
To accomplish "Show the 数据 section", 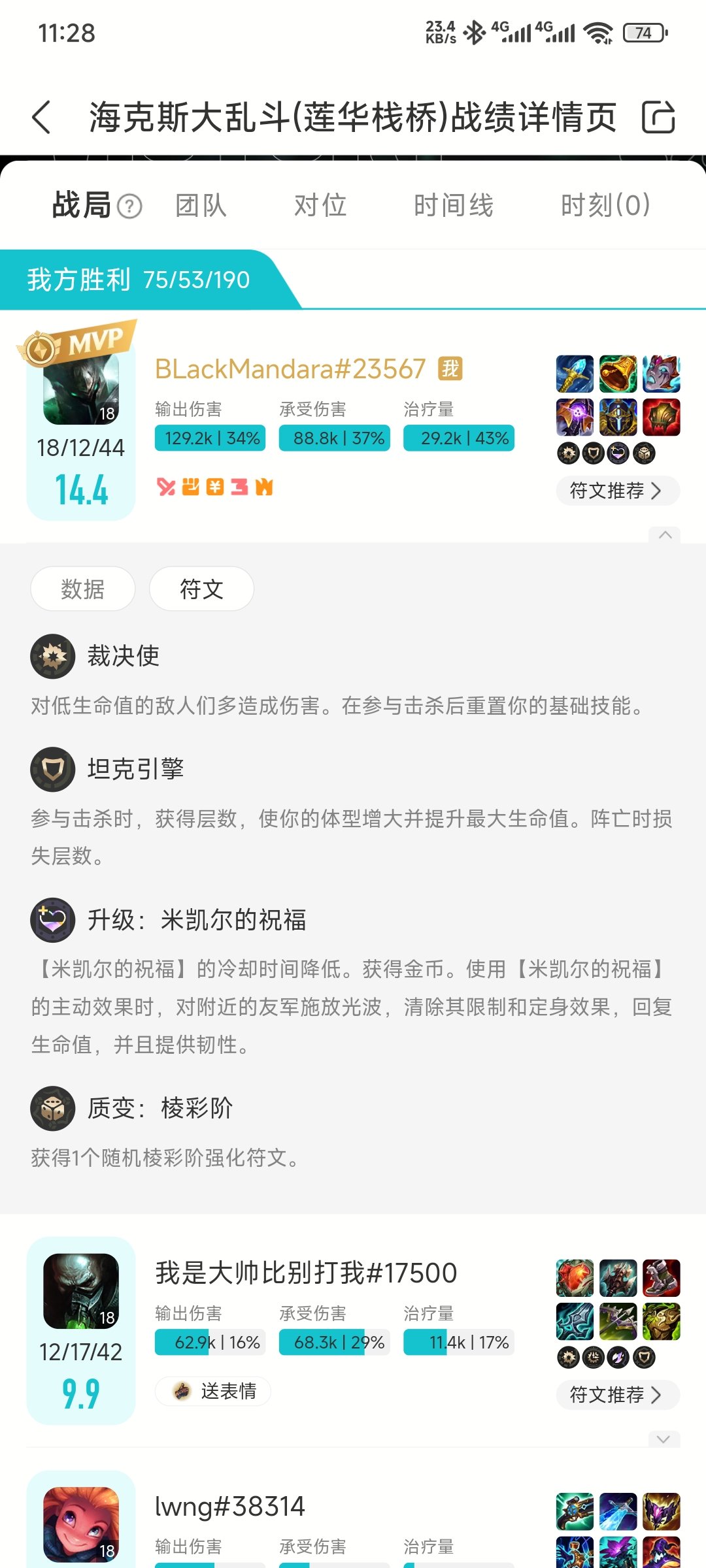I will 83,589.
